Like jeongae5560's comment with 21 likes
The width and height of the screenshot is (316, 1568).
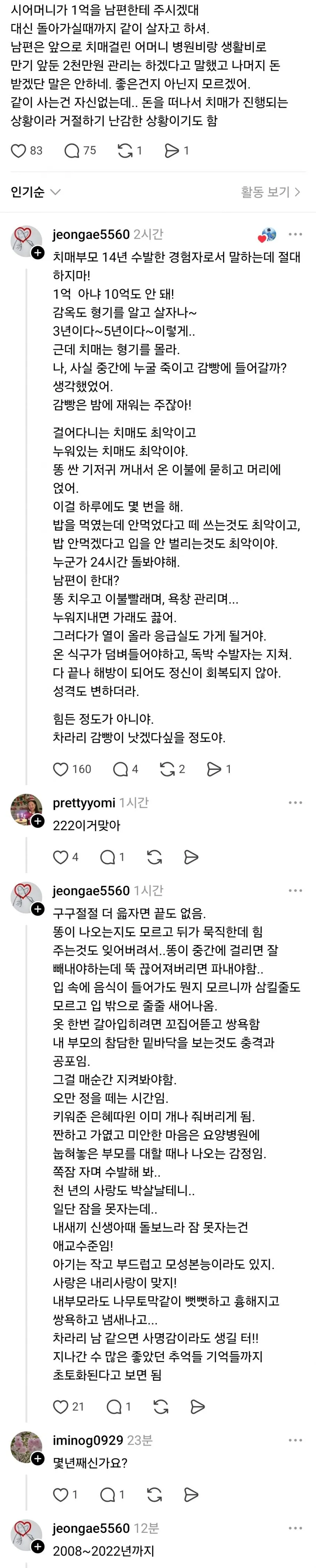point(61,1407)
